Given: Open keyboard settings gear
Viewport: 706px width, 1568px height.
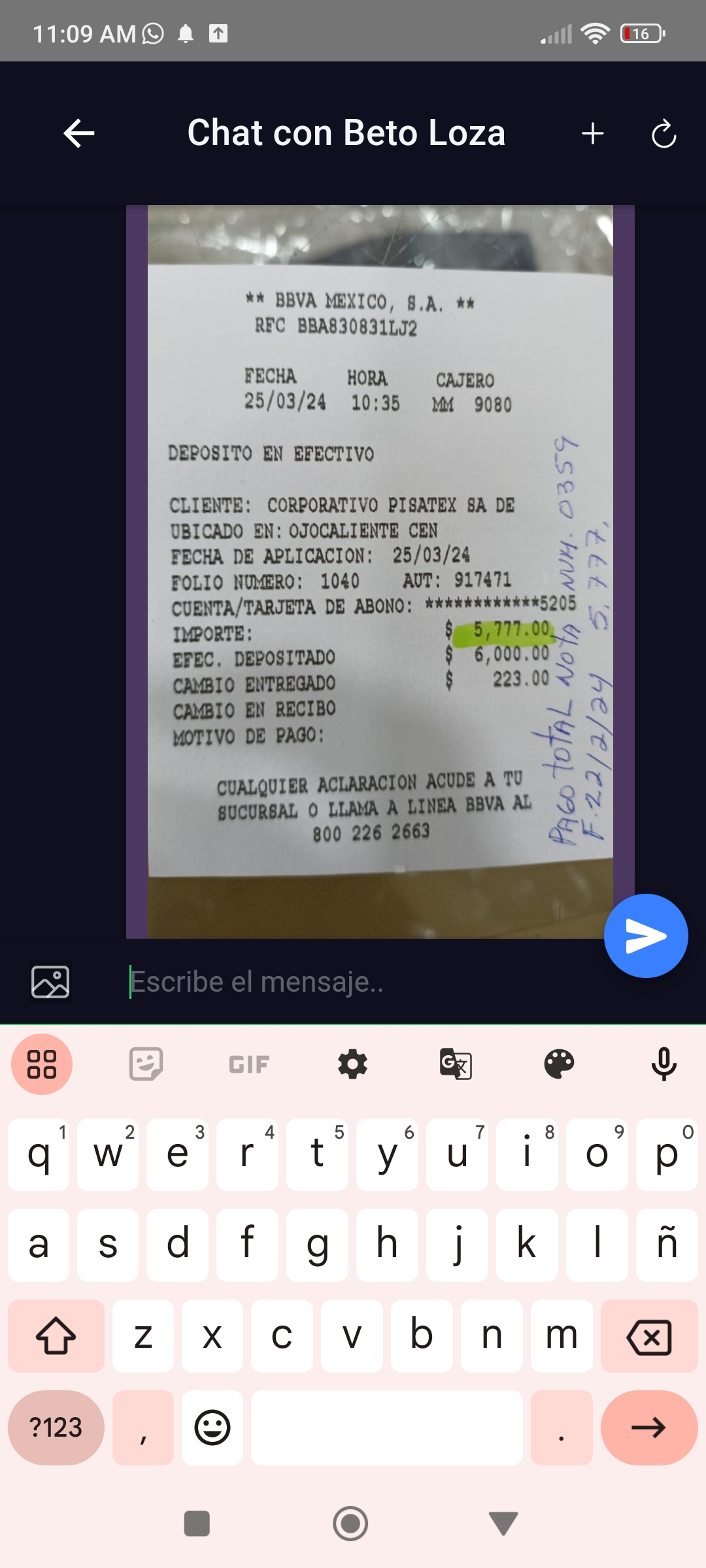Looking at the screenshot, I should click(352, 1064).
